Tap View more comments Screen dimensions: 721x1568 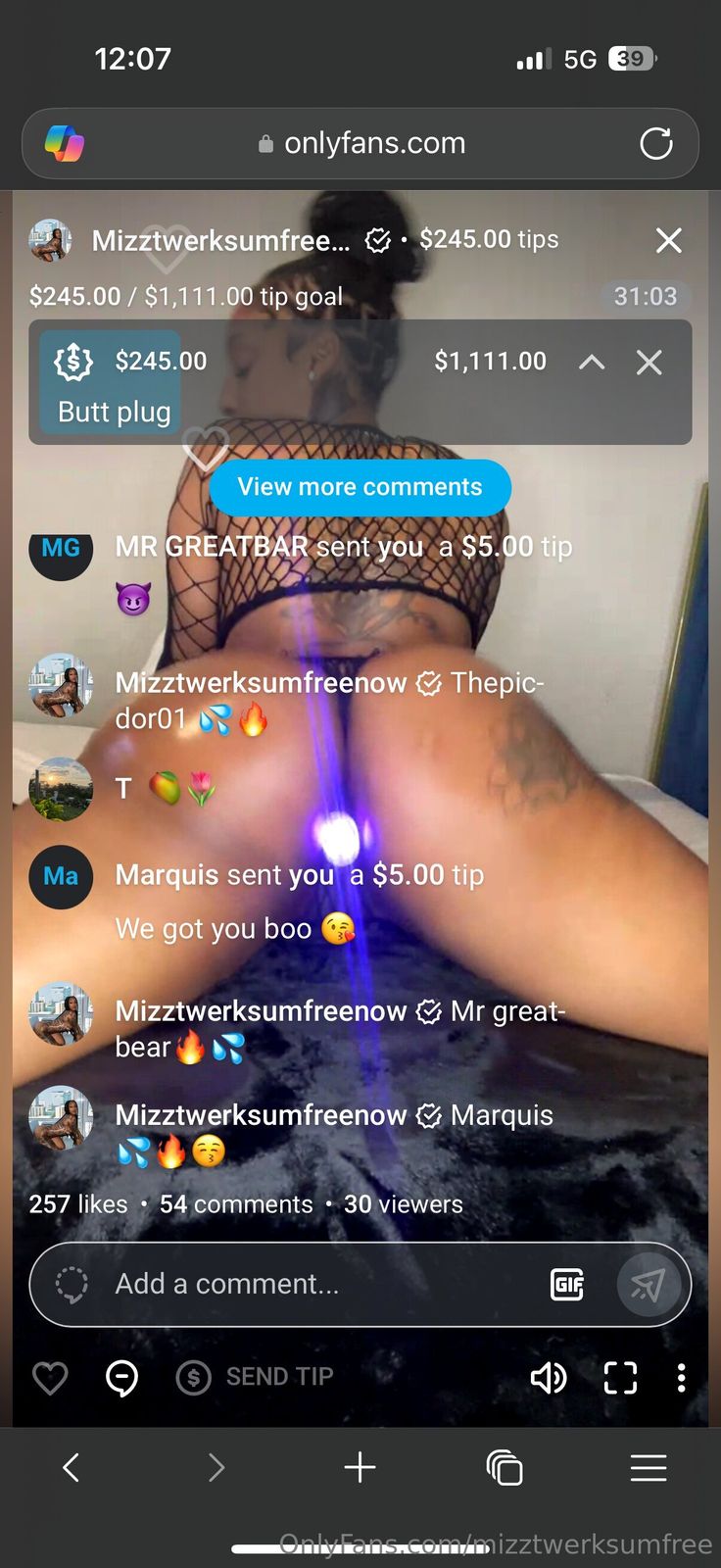360,487
